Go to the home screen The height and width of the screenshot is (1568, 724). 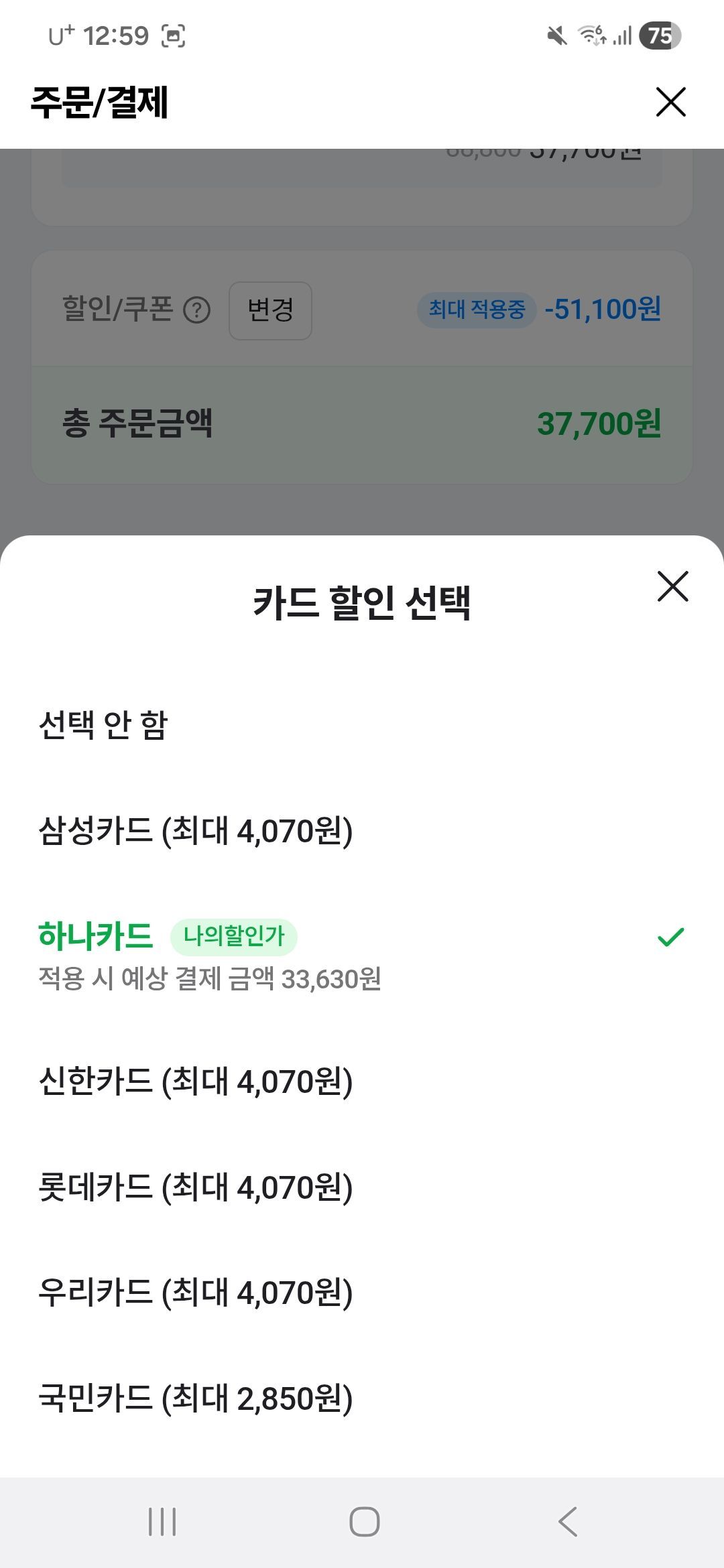click(x=364, y=1521)
